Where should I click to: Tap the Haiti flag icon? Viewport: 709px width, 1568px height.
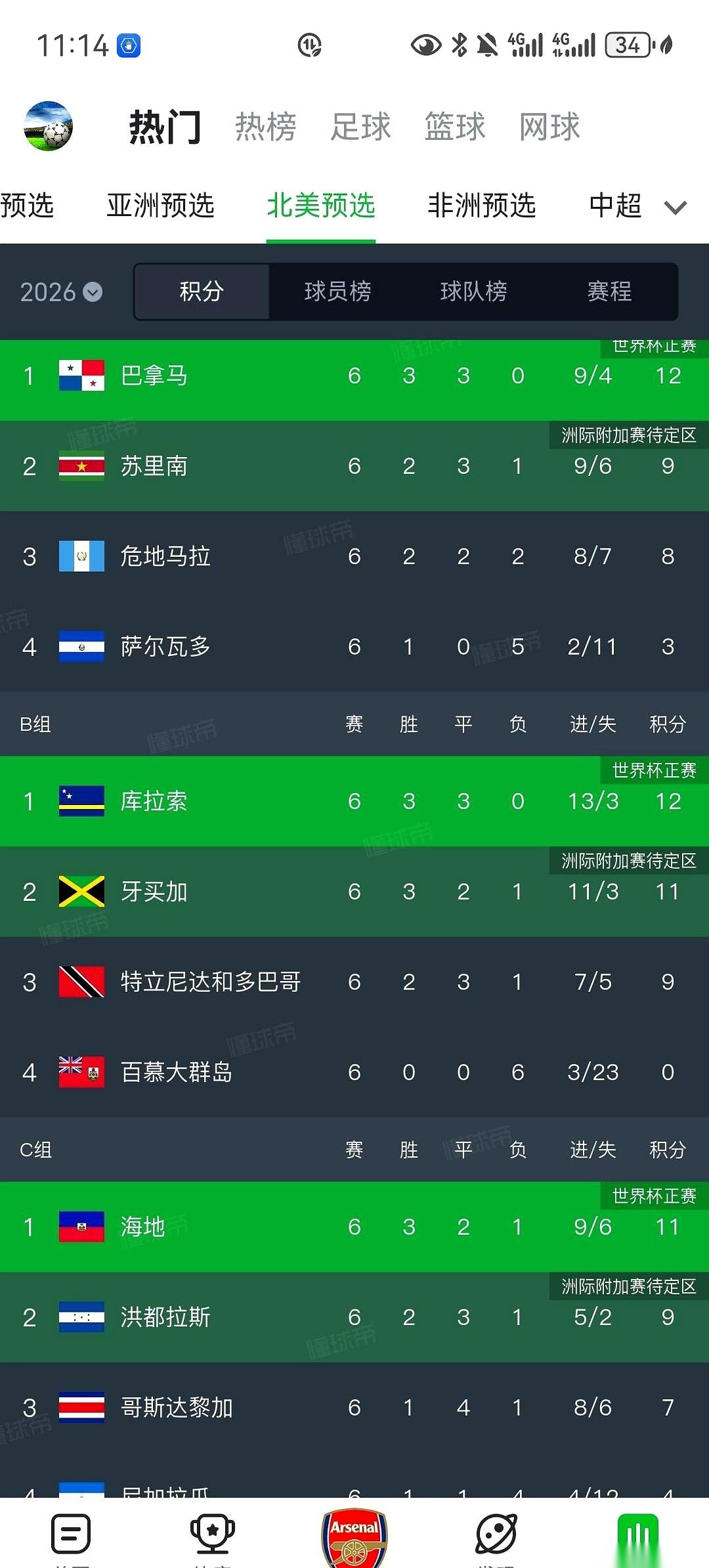[x=81, y=1227]
